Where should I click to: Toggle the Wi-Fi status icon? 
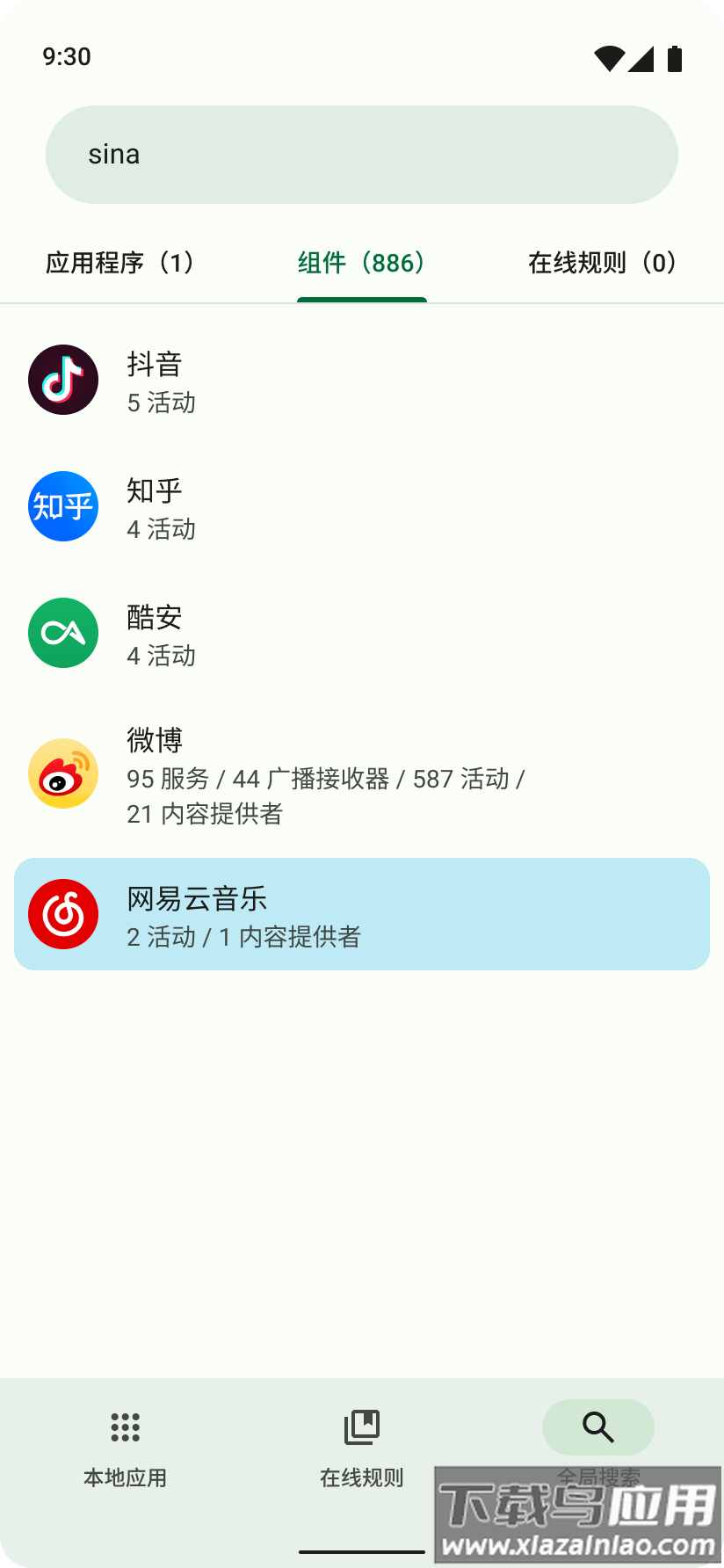coord(610,56)
